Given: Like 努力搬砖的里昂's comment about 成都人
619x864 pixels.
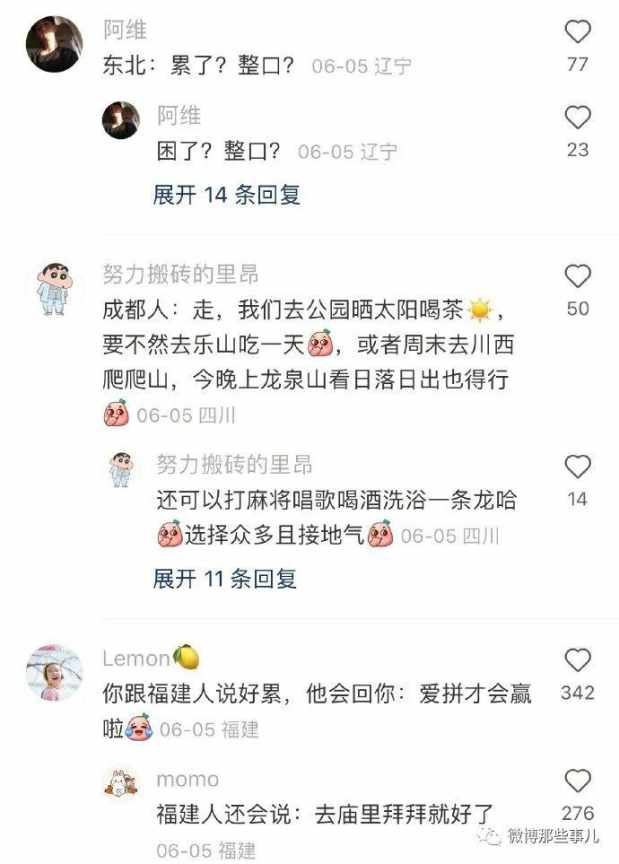Looking at the screenshot, I should click(578, 276).
